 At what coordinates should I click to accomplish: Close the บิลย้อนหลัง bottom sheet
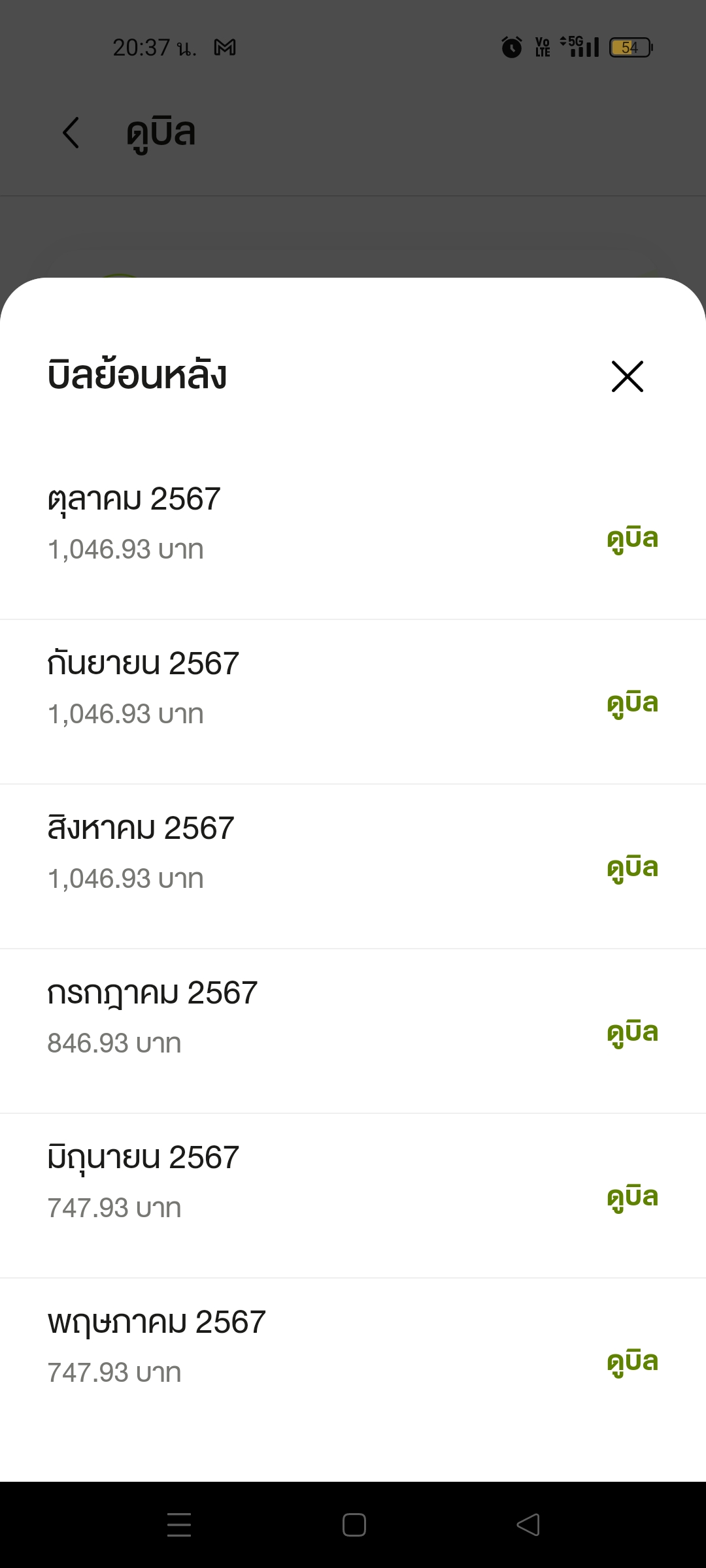point(628,376)
